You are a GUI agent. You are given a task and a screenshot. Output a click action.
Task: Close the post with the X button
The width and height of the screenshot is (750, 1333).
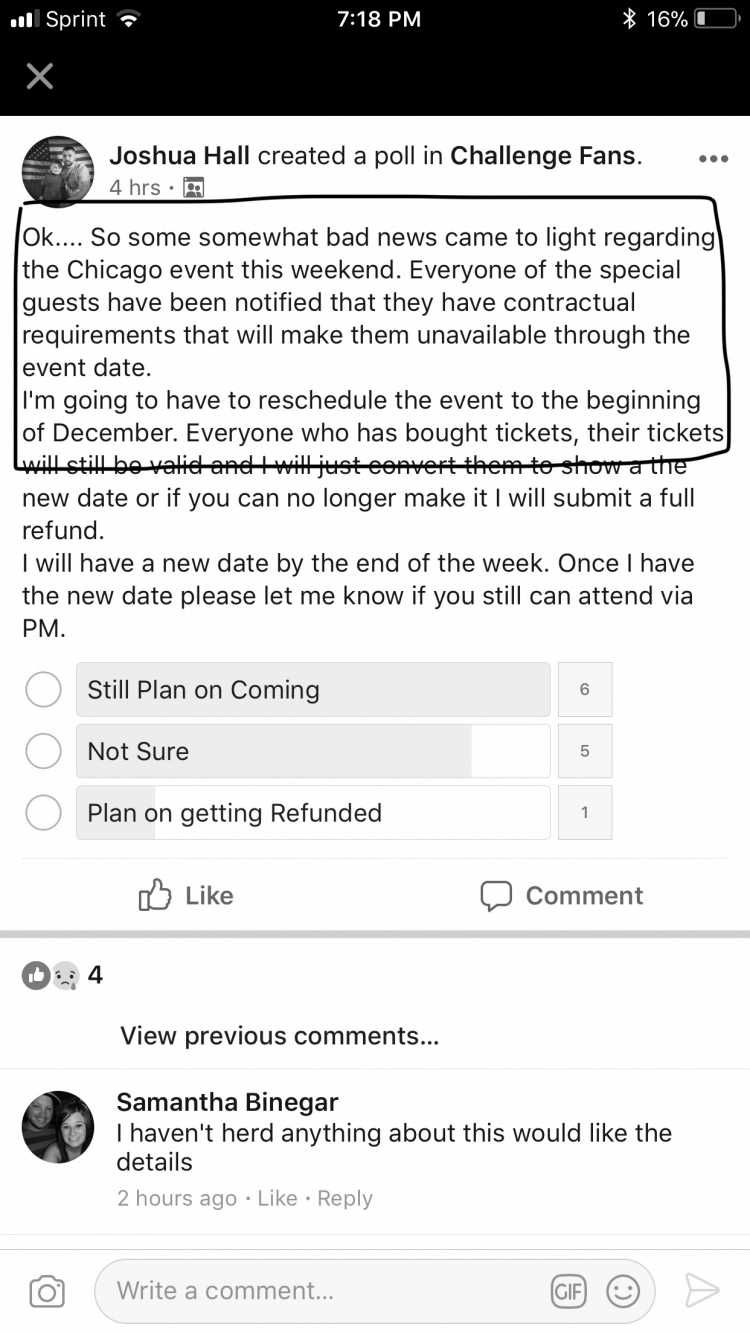(39, 77)
